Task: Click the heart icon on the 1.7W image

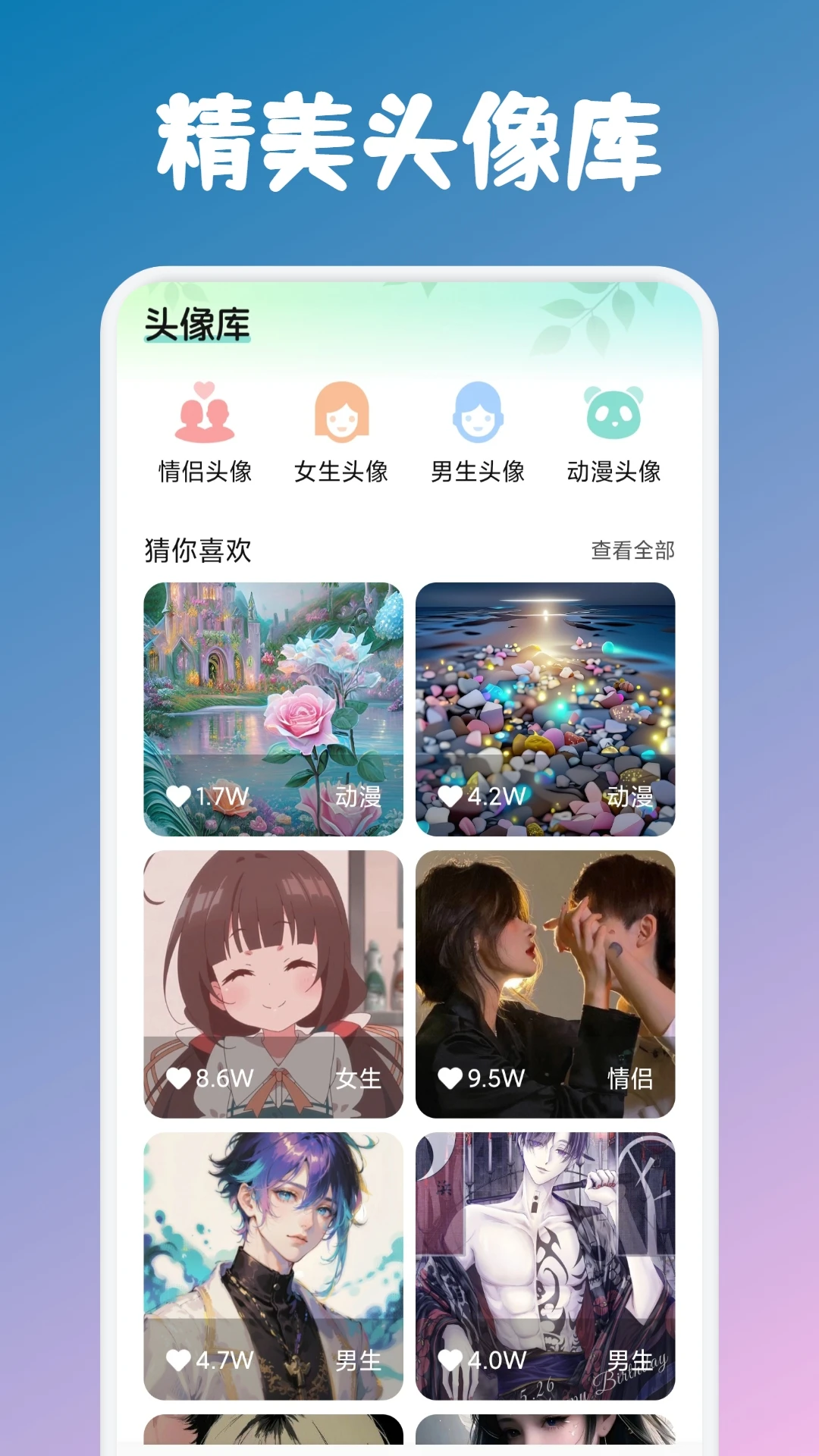Action: pos(180,797)
